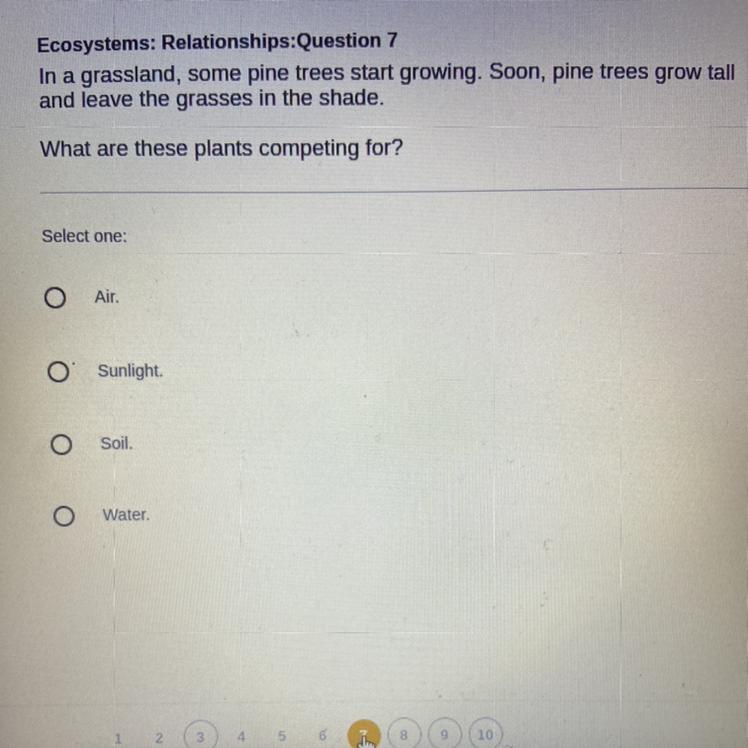Select the Air answer option
The height and width of the screenshot is (748, 748).
(56, 298)
